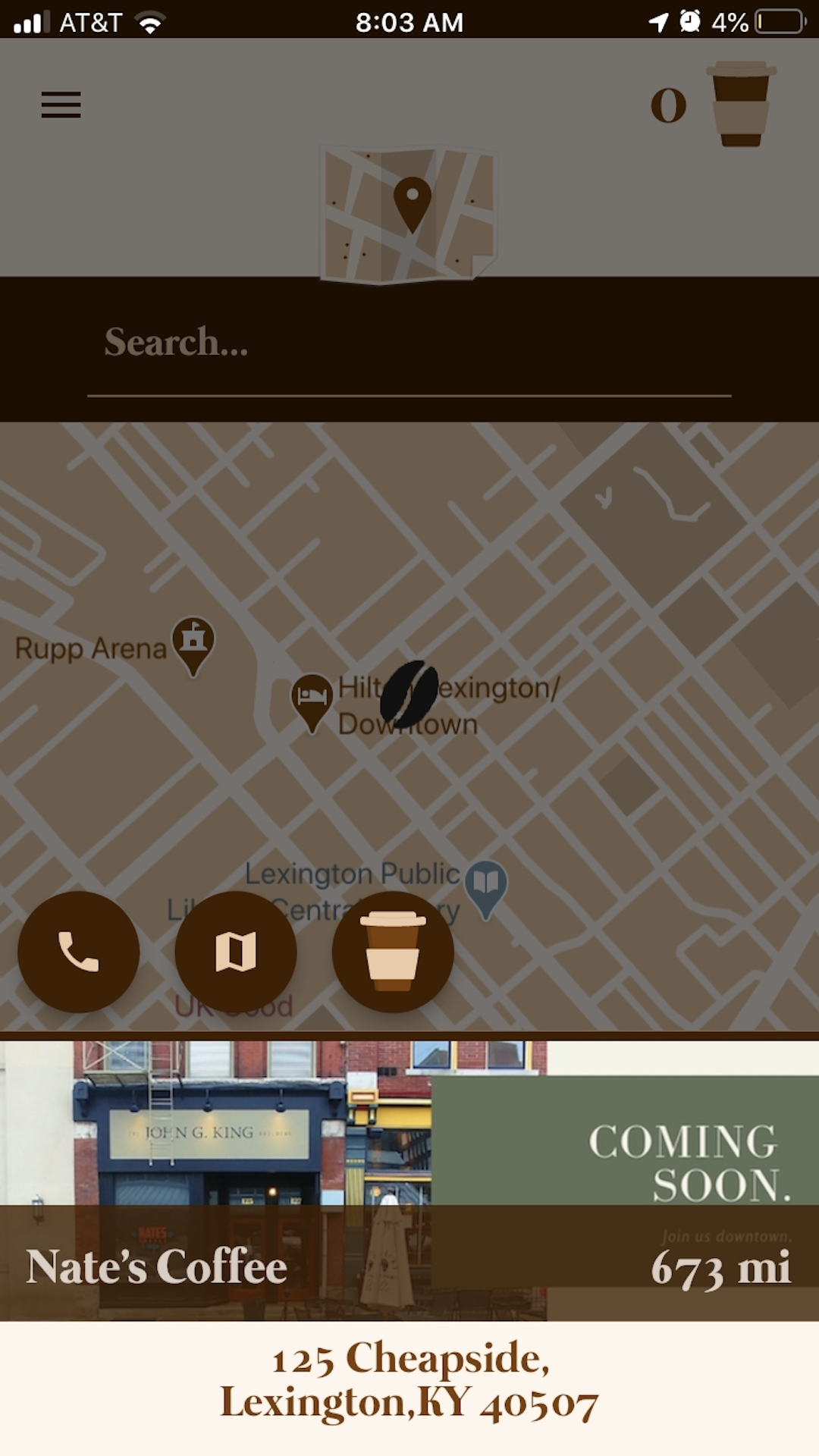Image resolution: width=819 pixels, height=1456 pixels.
Task: Tap the Hilton Lexington/Downtown map pin
Action: pos(312,699)
